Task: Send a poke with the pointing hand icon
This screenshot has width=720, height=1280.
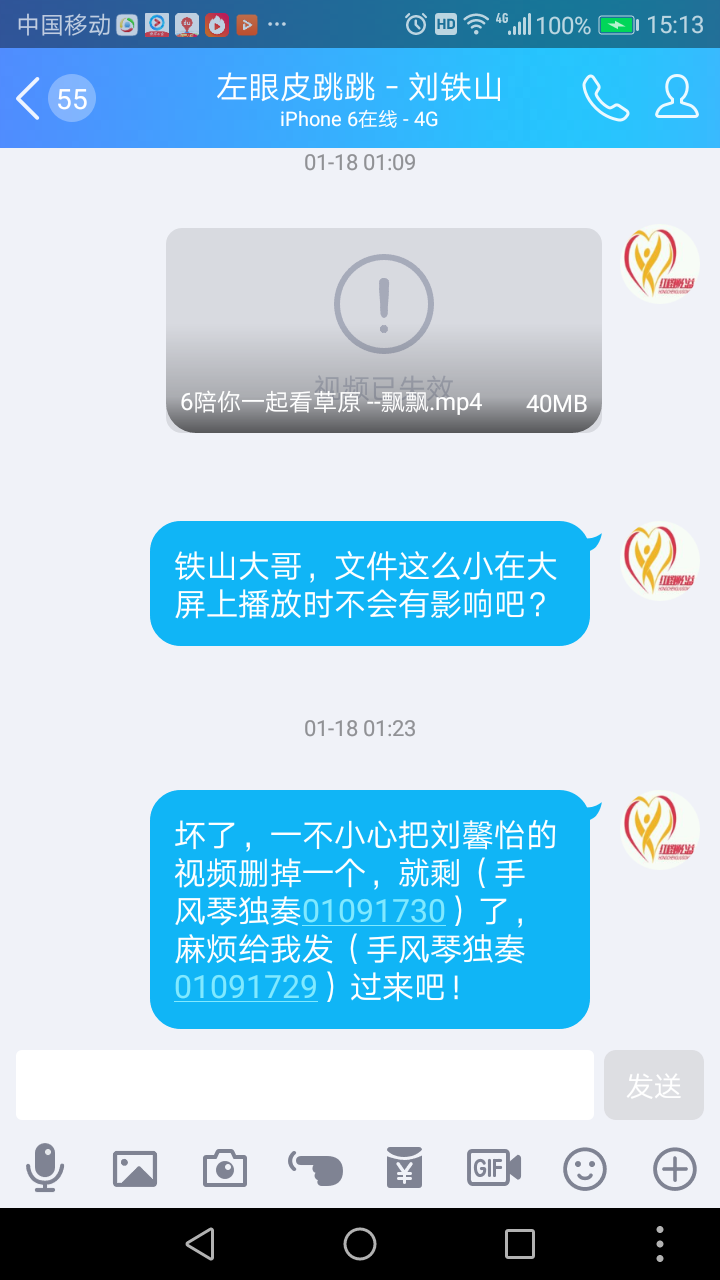Action: click(315, 1168)
